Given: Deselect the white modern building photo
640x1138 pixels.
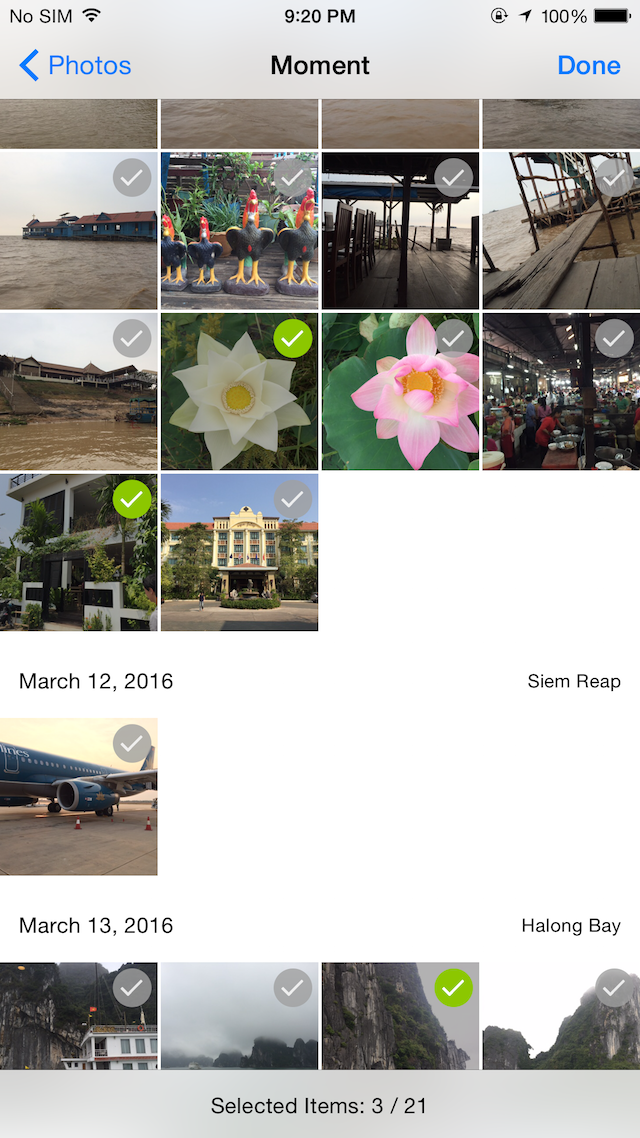Looking at the screenshot, I should [x=79, y=553].
